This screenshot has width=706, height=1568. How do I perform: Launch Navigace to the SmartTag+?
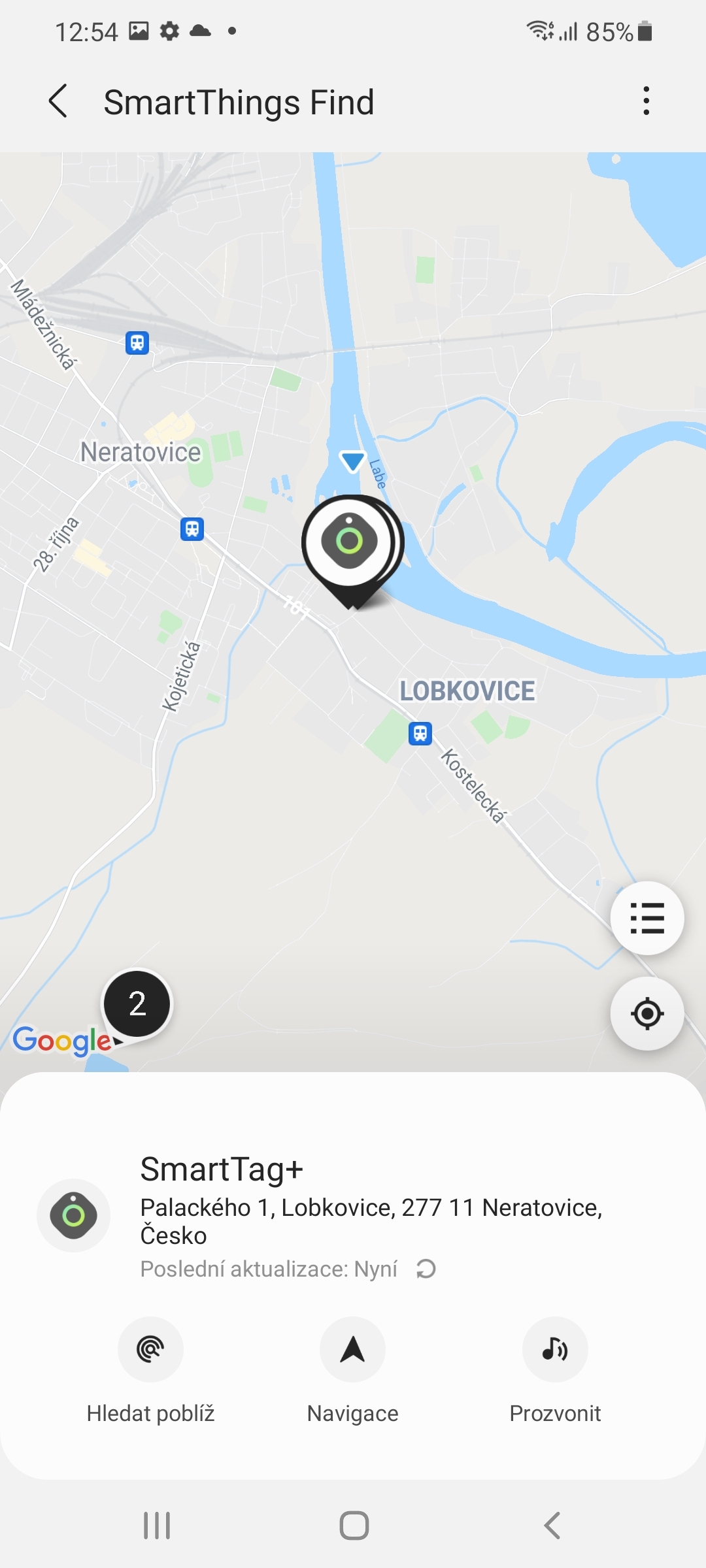(352, 1349)
